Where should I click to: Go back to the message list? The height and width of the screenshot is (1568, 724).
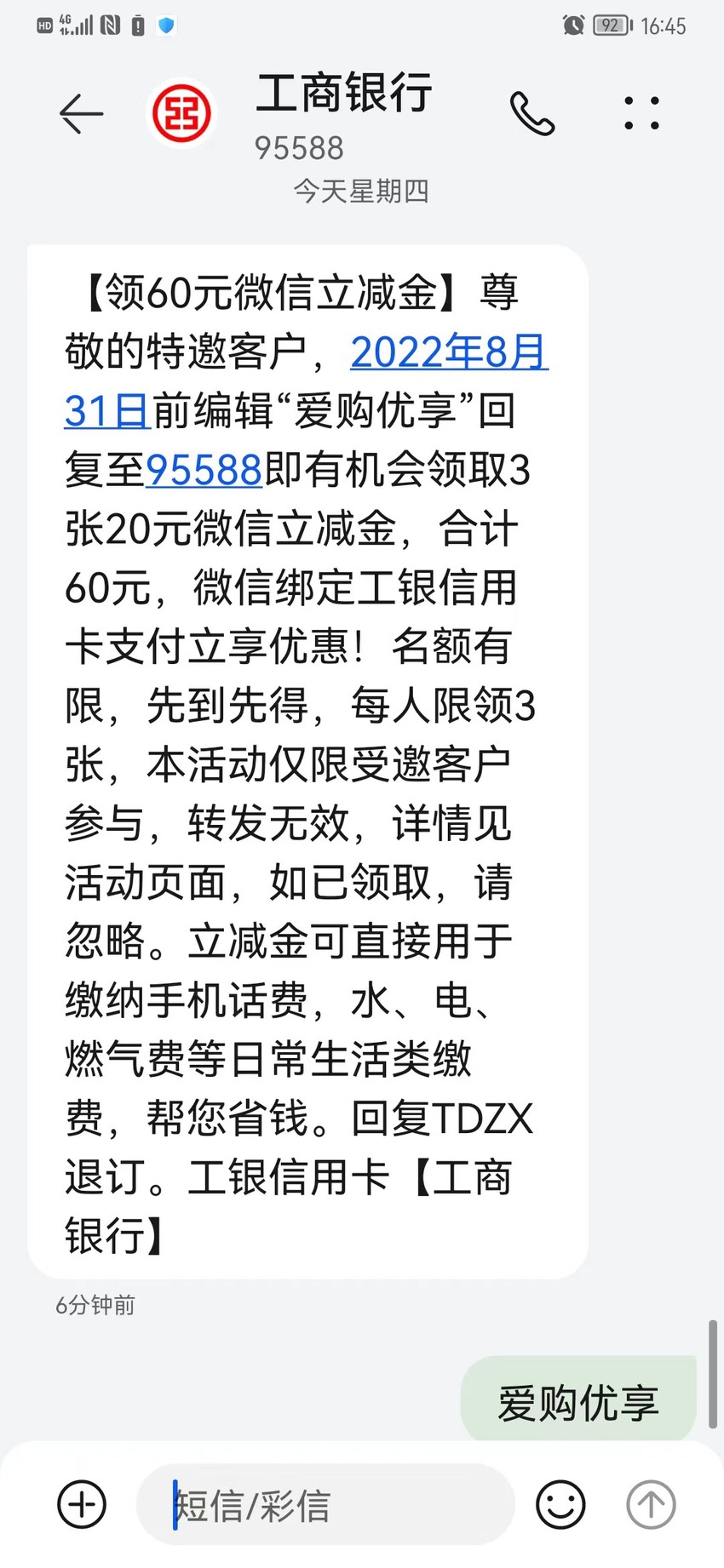81,113
